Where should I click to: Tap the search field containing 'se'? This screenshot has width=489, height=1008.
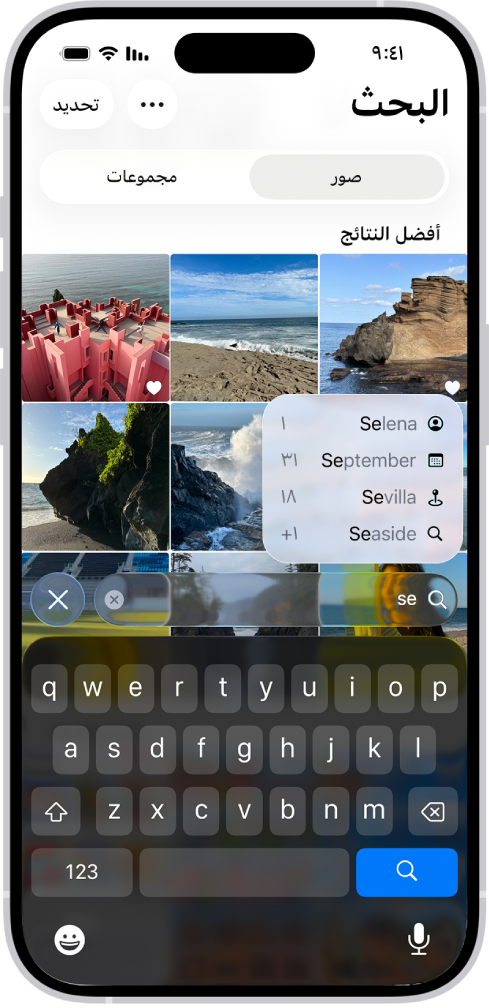click(276, 600)
